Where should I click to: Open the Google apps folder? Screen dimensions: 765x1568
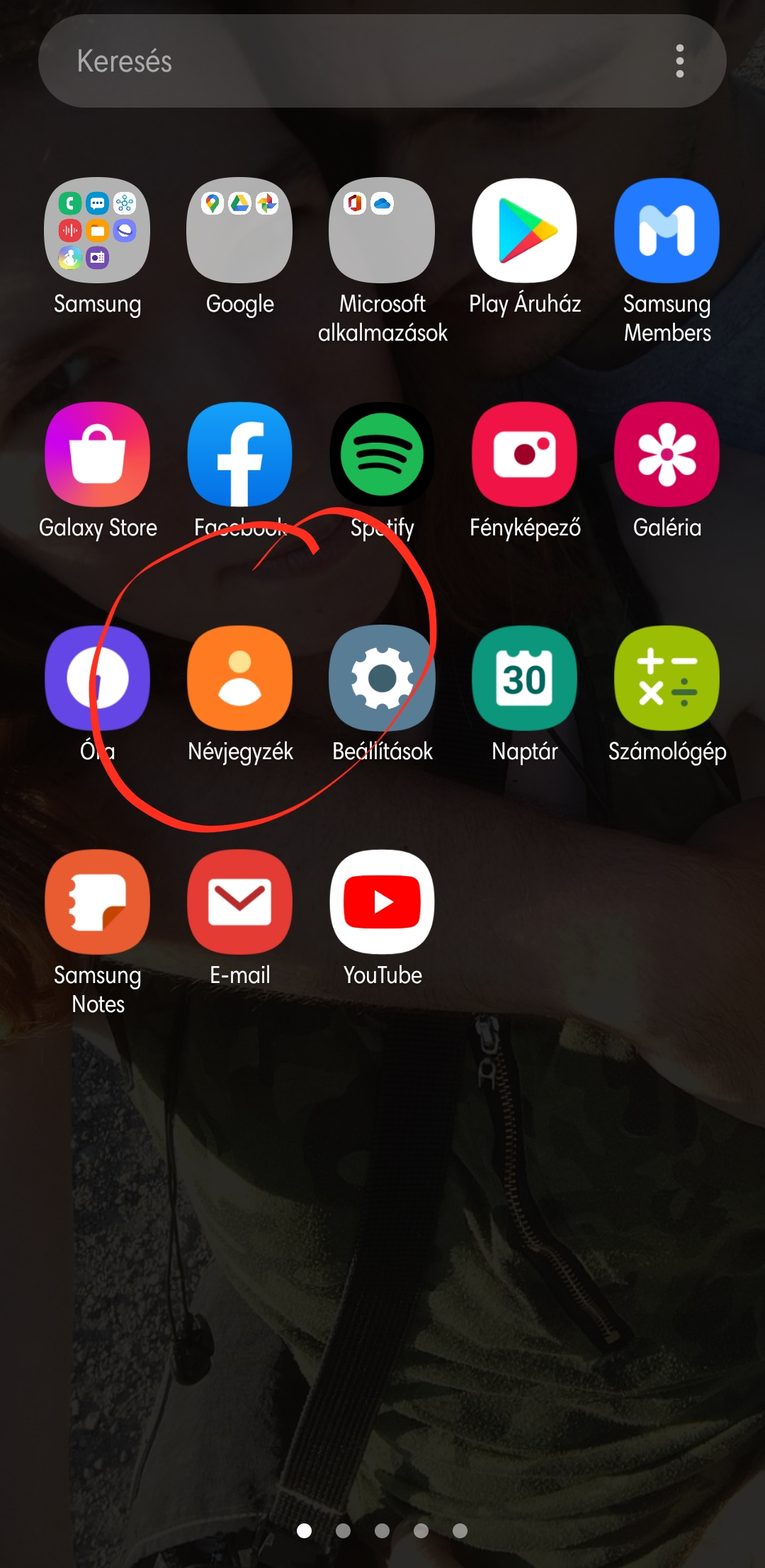[x=240, y=230]
